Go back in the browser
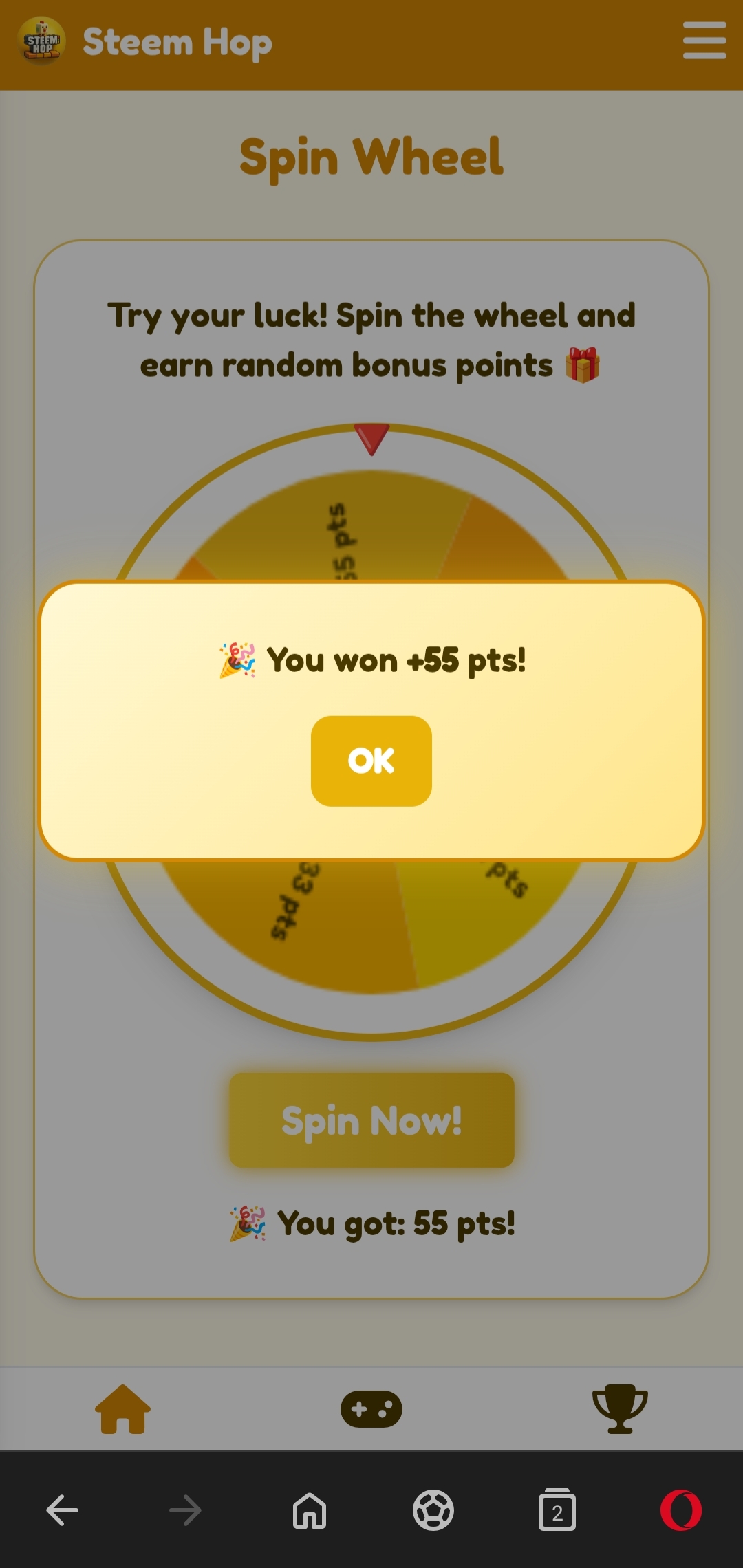The height and width of the screenshot is (1568, 743). [x=62, y=1511]
